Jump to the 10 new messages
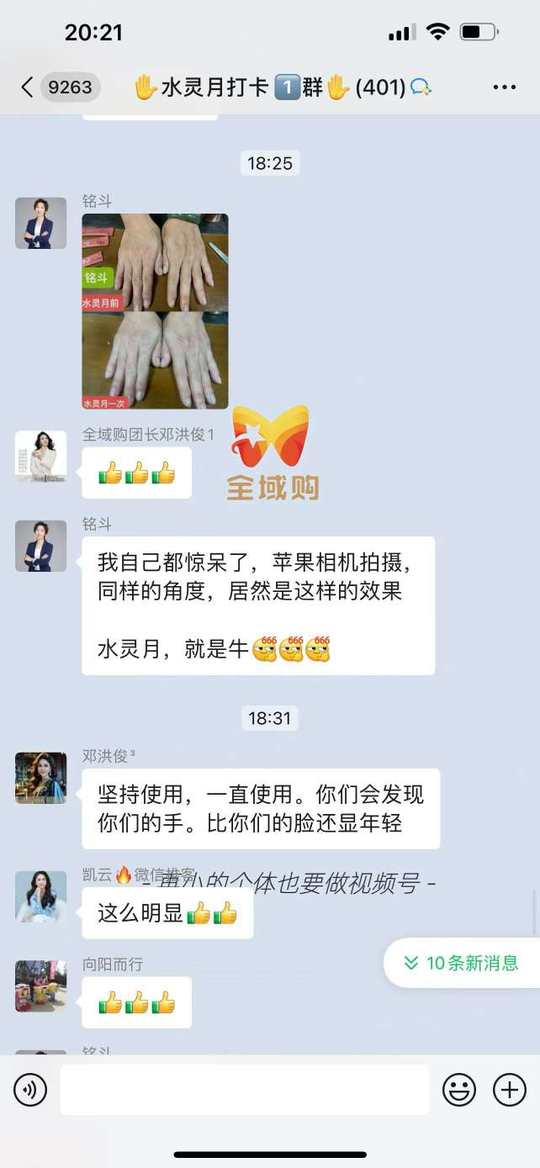Screen dimensions: 540x1168 coord(461,962)
